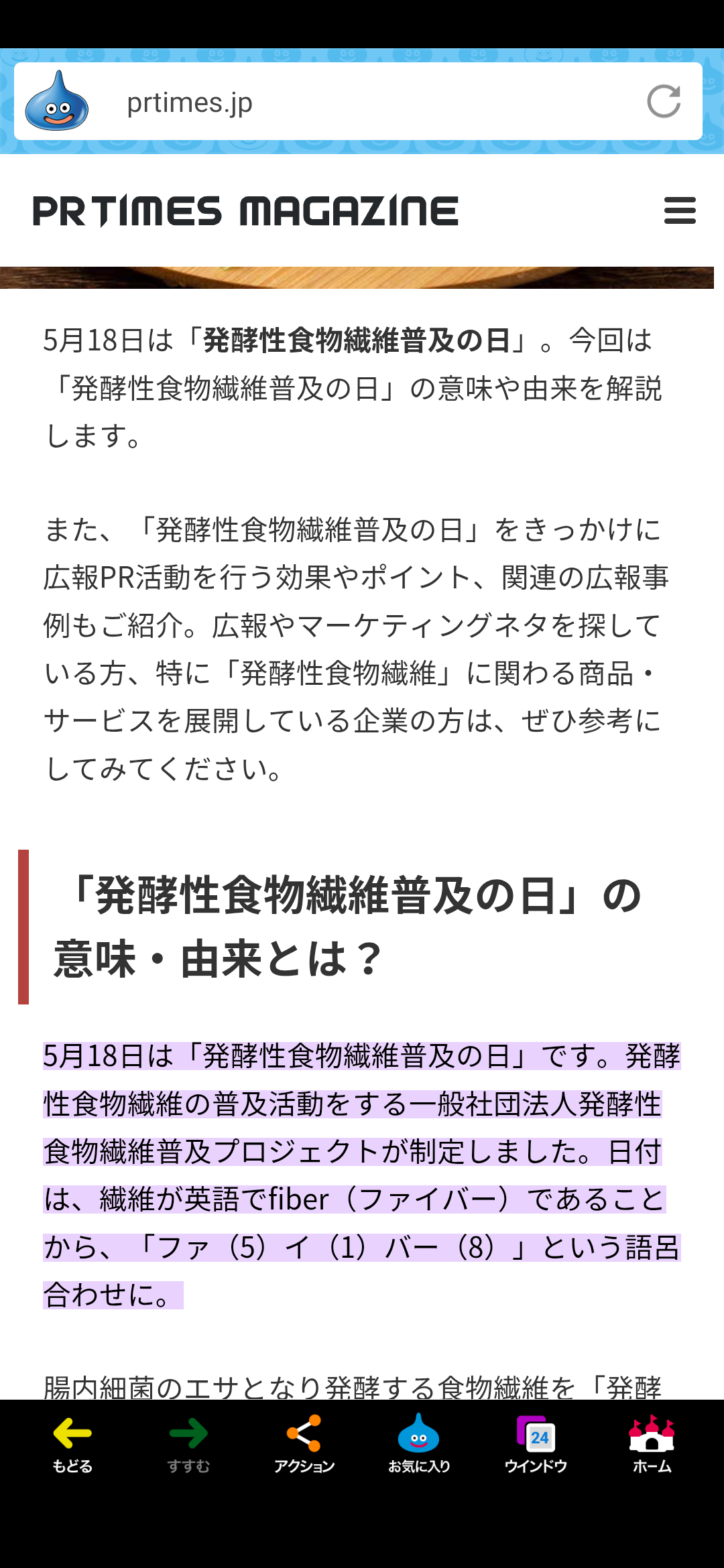Tap the slime icon in the address bar
The height and width of the screenshot is (1568, 724).
(x=57, y=102)
